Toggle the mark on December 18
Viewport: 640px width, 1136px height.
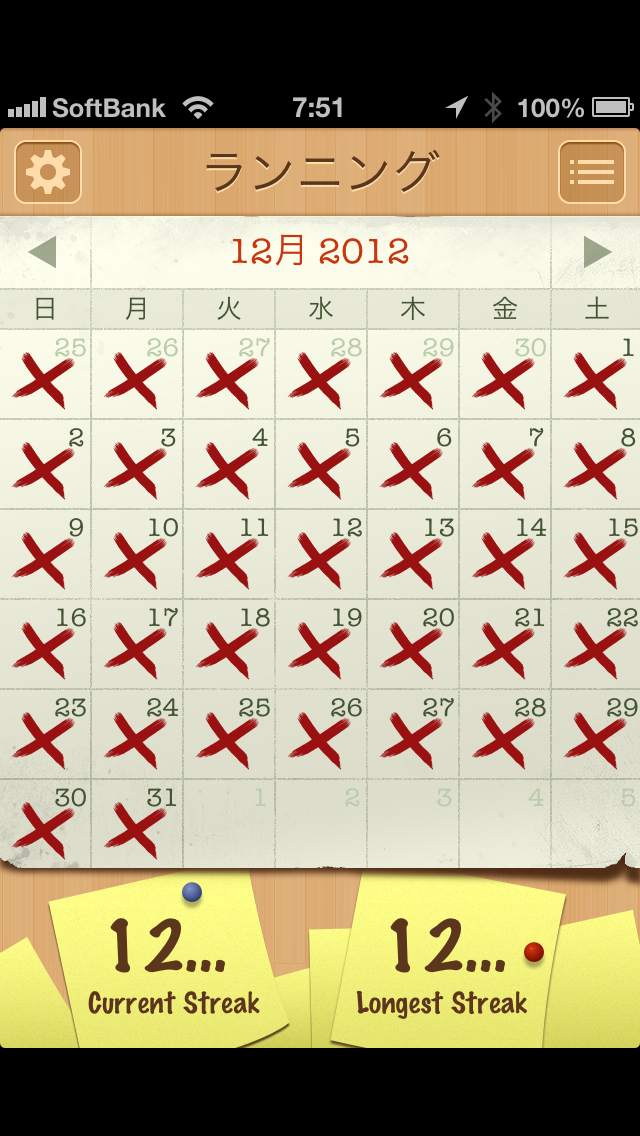[x=229, y=644]
